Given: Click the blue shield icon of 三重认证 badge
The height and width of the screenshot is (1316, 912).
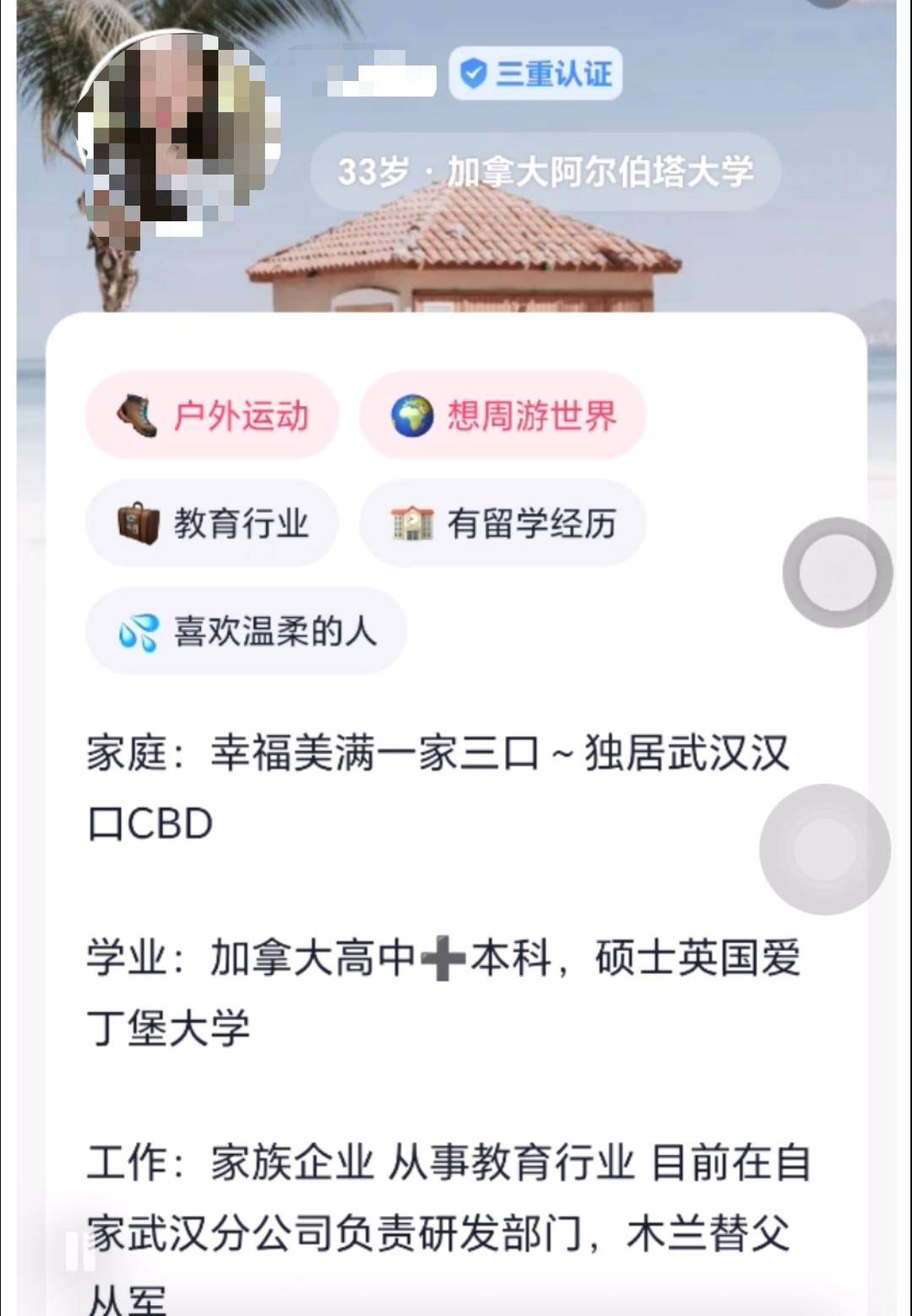Looking at the screenshot, I should pos(474,74).
